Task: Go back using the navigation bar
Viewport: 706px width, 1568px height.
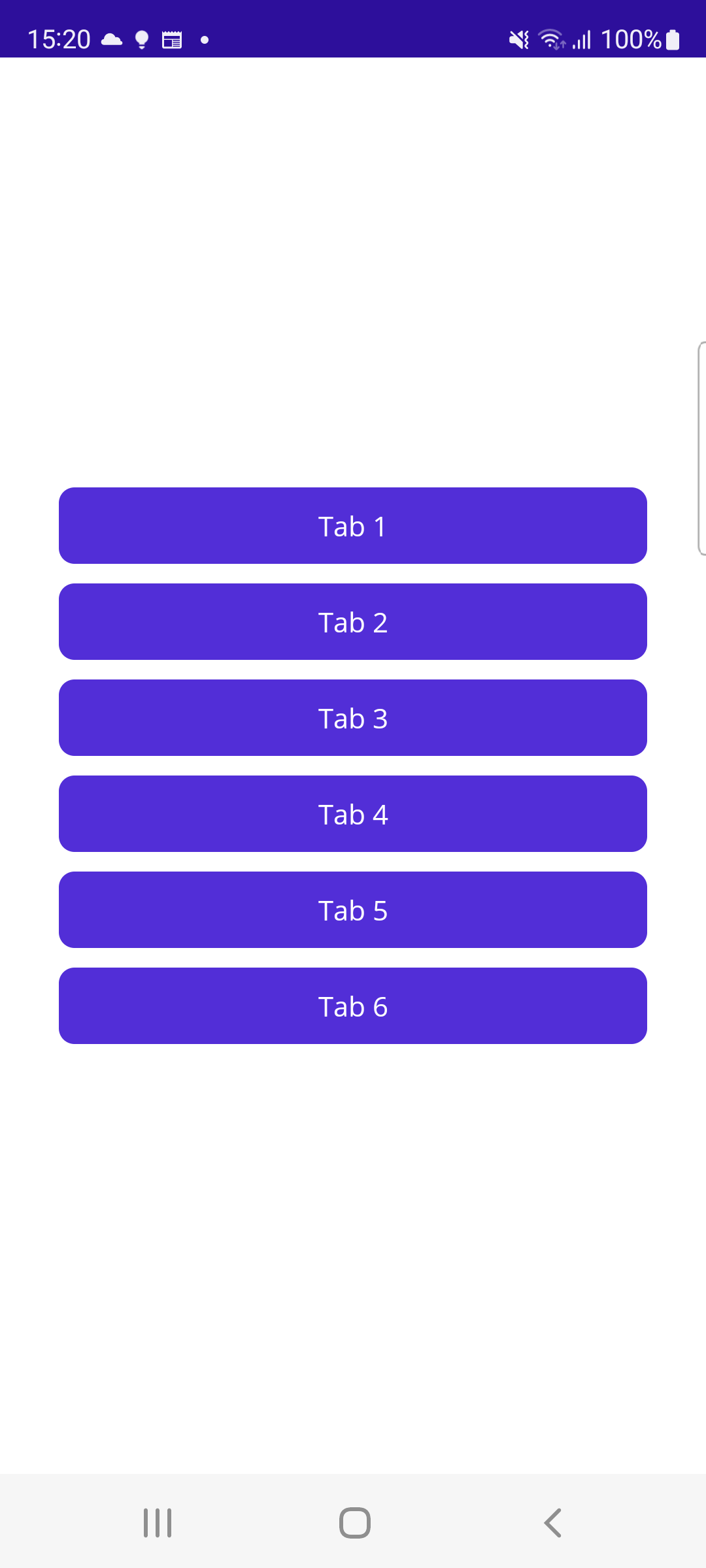Action: pyautogui.click(x=552, y=1523)
